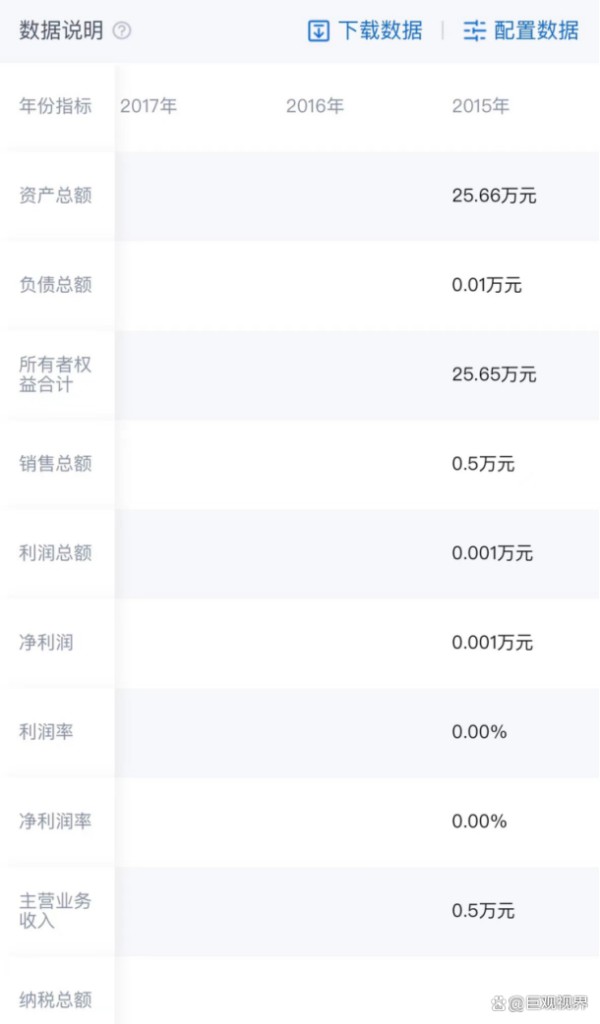600x1024 pixels.
Task: Open the 配置数据 settings
Action: pos(521,31)
